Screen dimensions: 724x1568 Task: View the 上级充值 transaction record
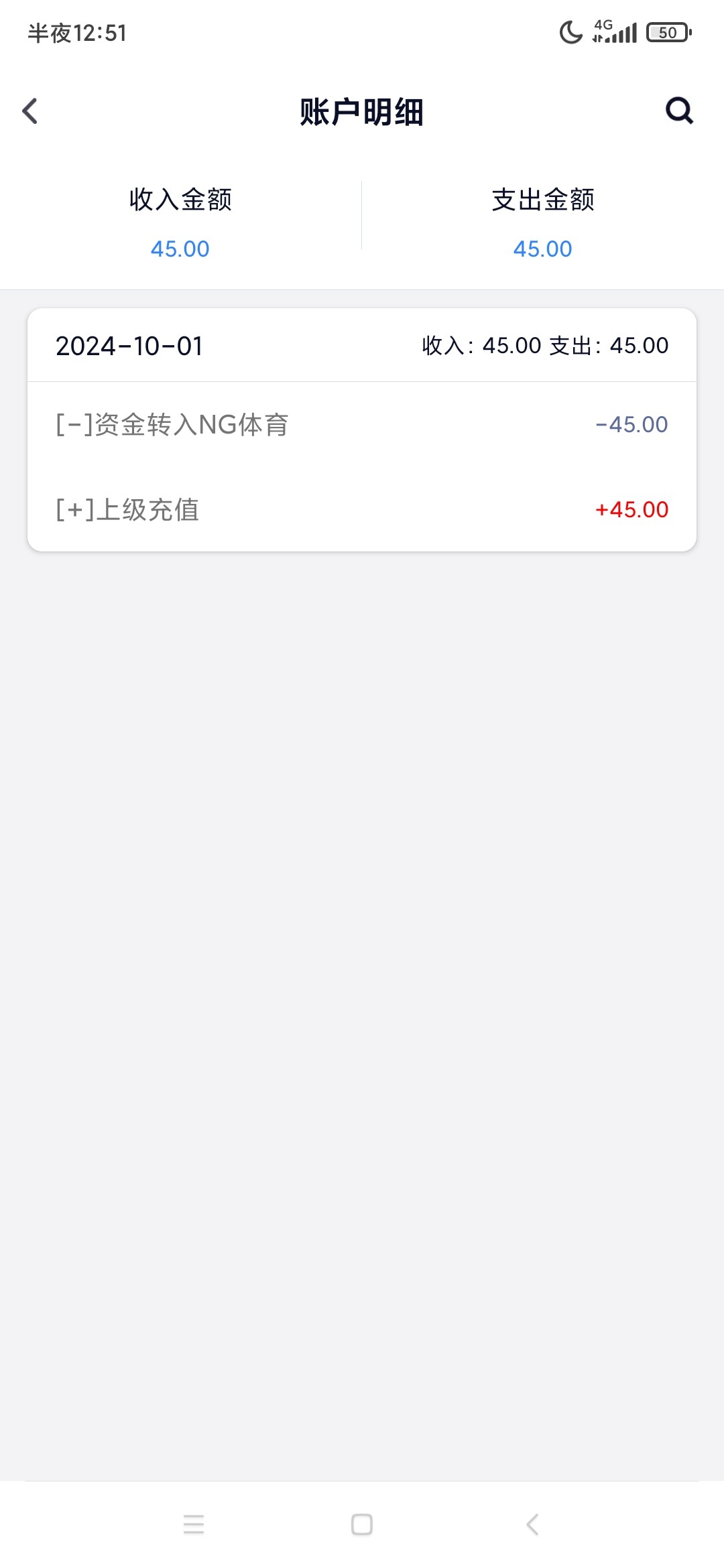[362, 510]
